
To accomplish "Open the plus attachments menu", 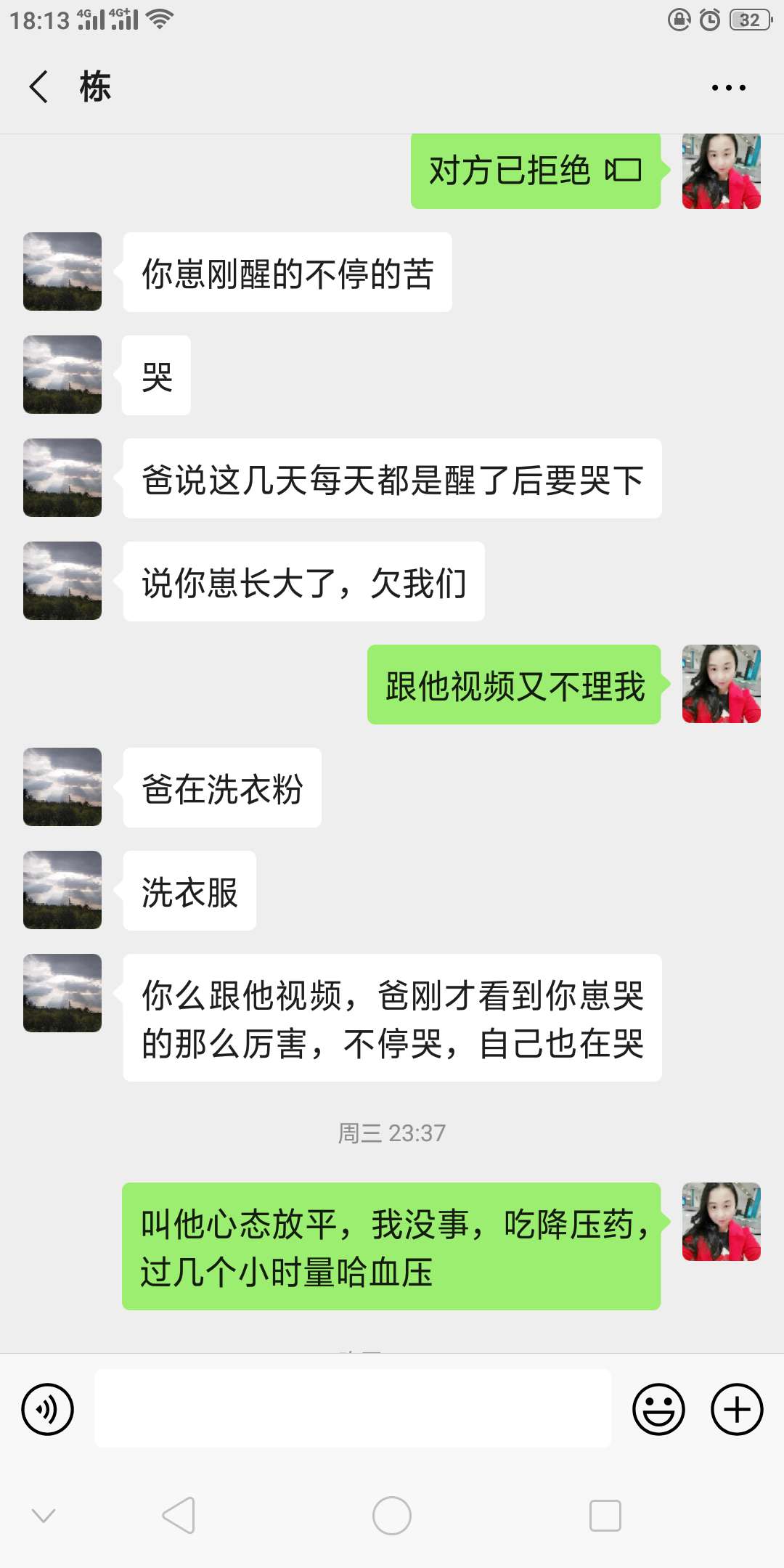I will coord(737,1410).
